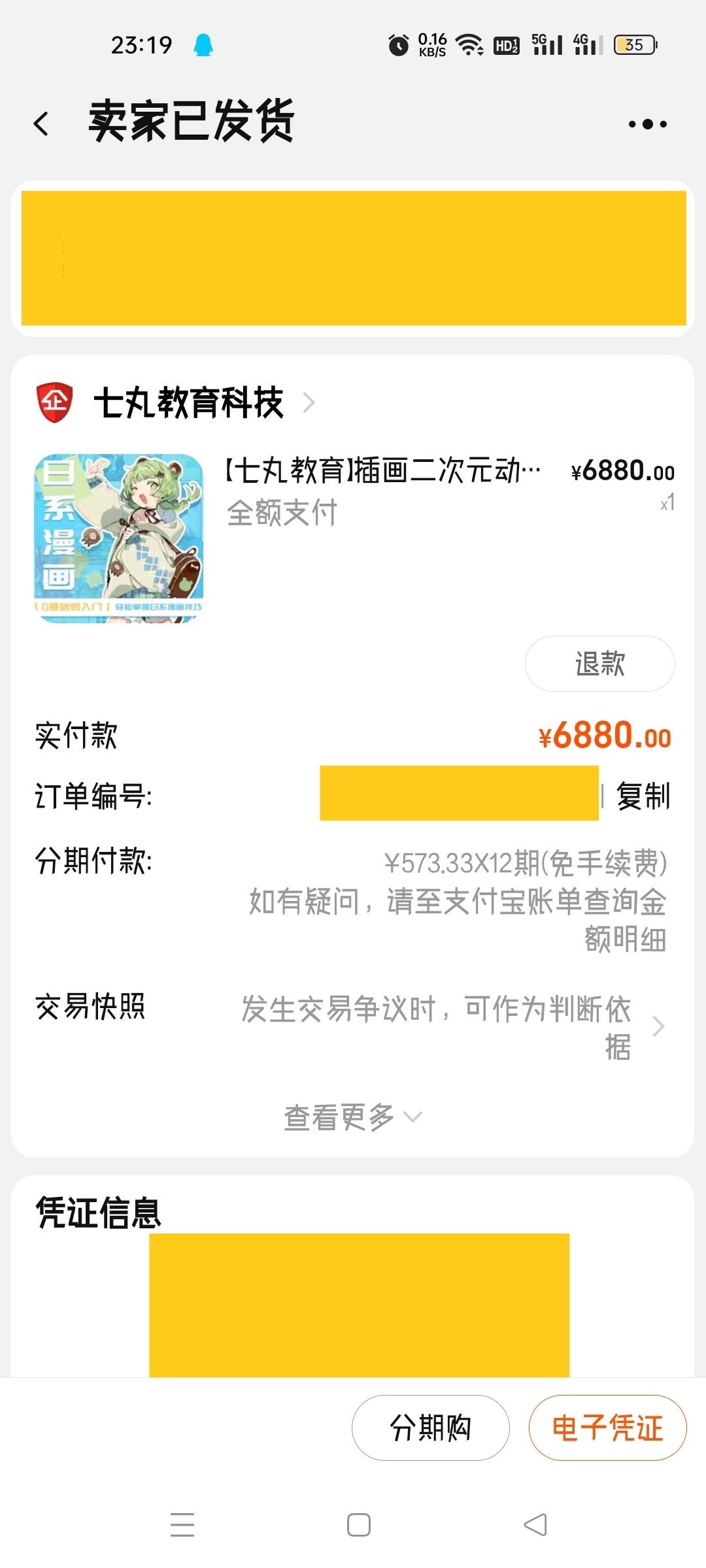
Task: Open the 插画二次元 course product item
Action: (x=354, y=538)
